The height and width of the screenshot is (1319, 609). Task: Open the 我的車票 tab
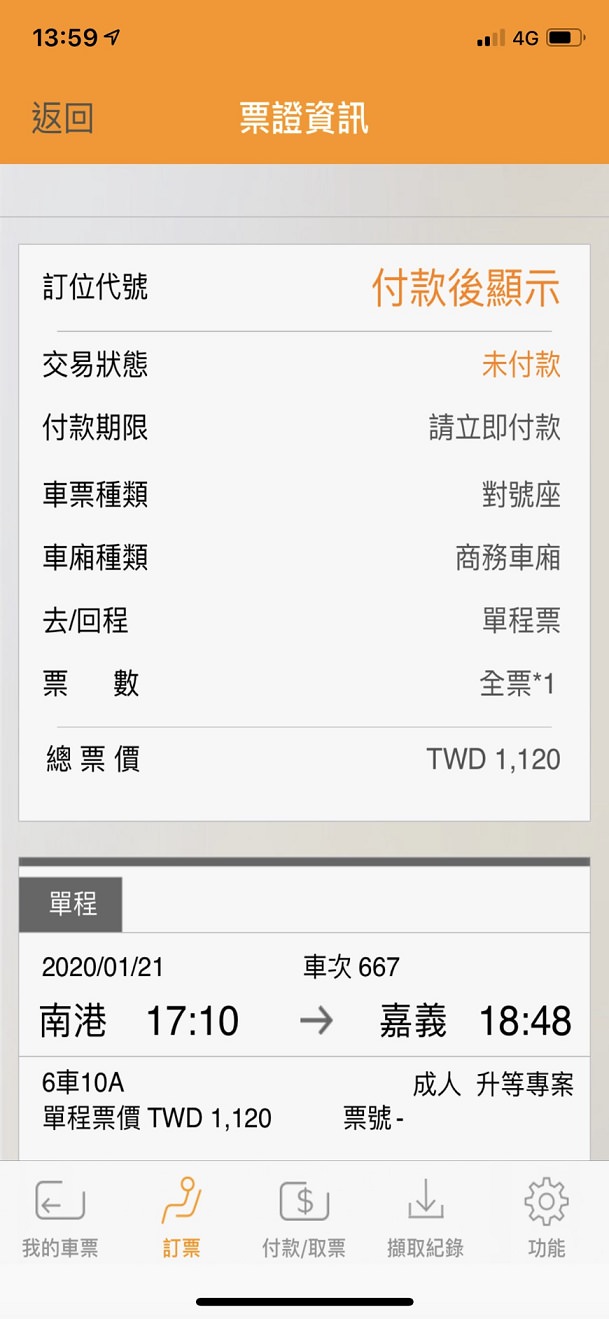[x=60, y=1217]
